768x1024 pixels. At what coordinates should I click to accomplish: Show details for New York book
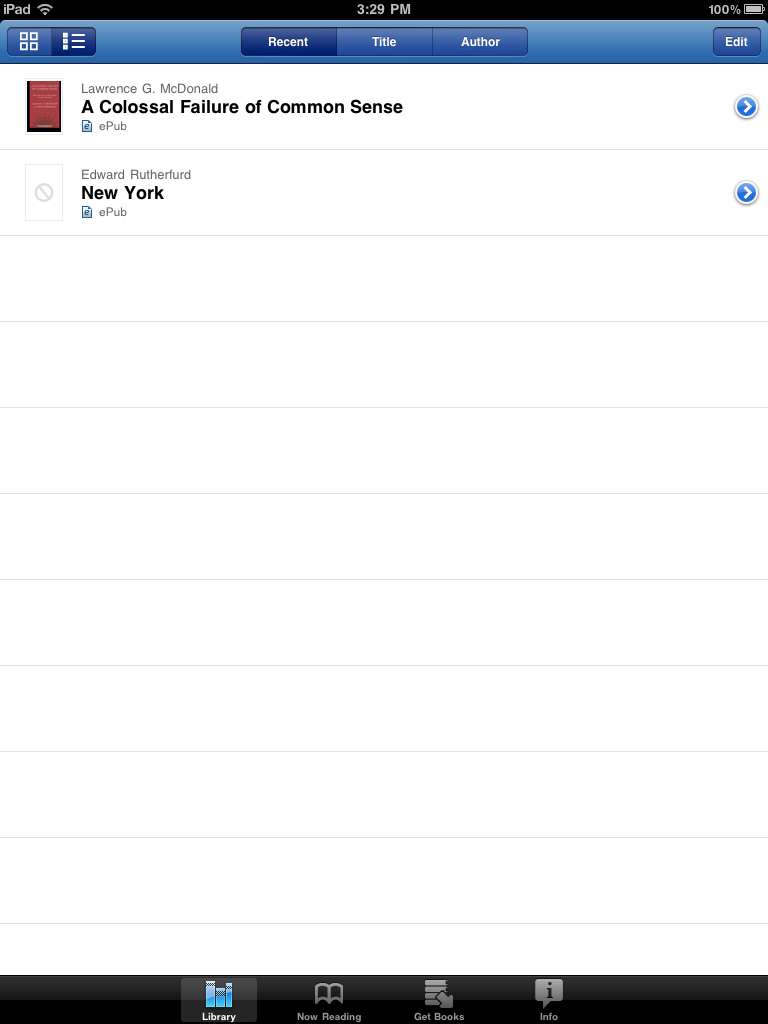(746, 193)
